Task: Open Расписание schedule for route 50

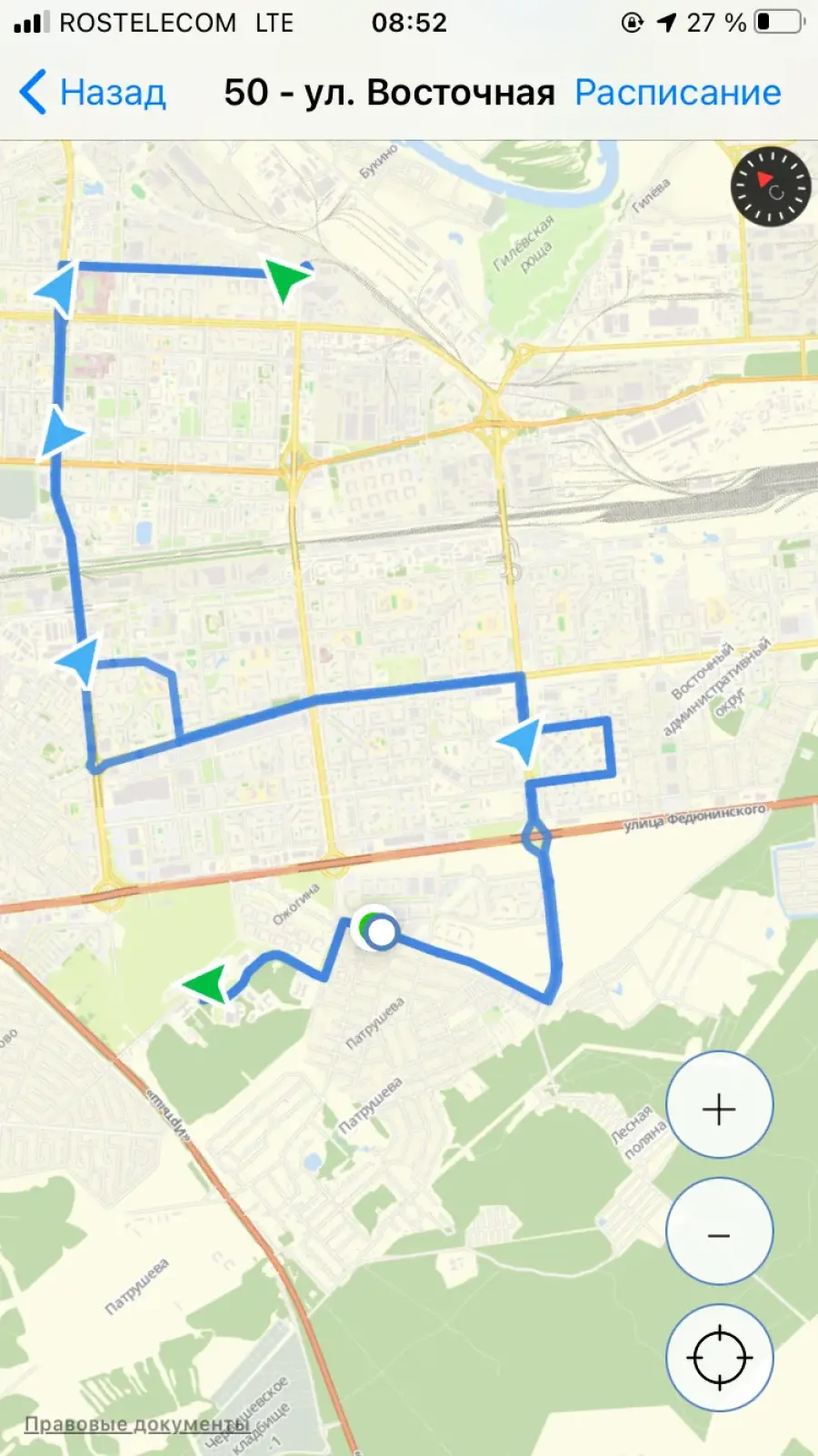Action: (x=678, y=93)
